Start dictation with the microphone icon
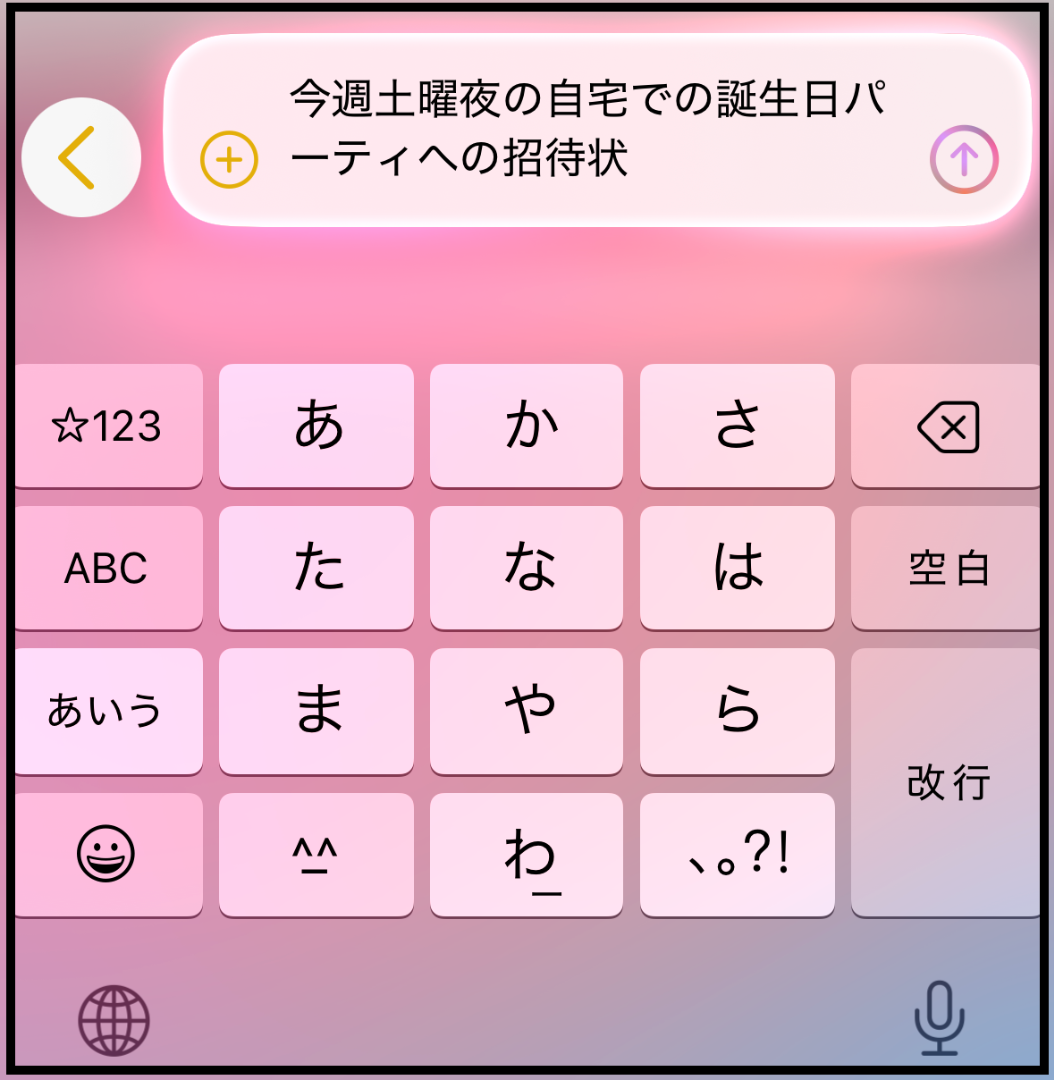Screen dimensions: 1054x1080 point(939,1018)
